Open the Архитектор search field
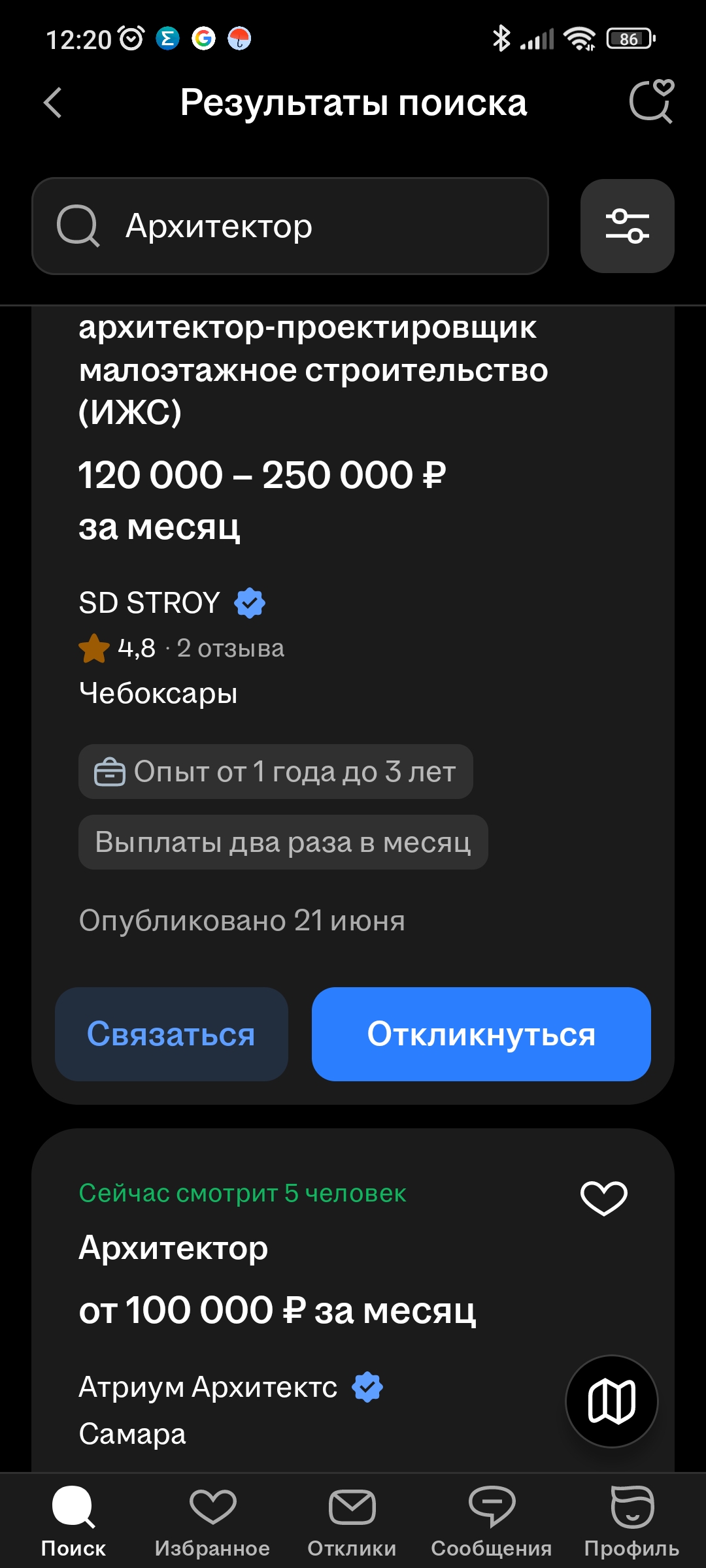Viewport: 706px width, 1568px height. 290,226
